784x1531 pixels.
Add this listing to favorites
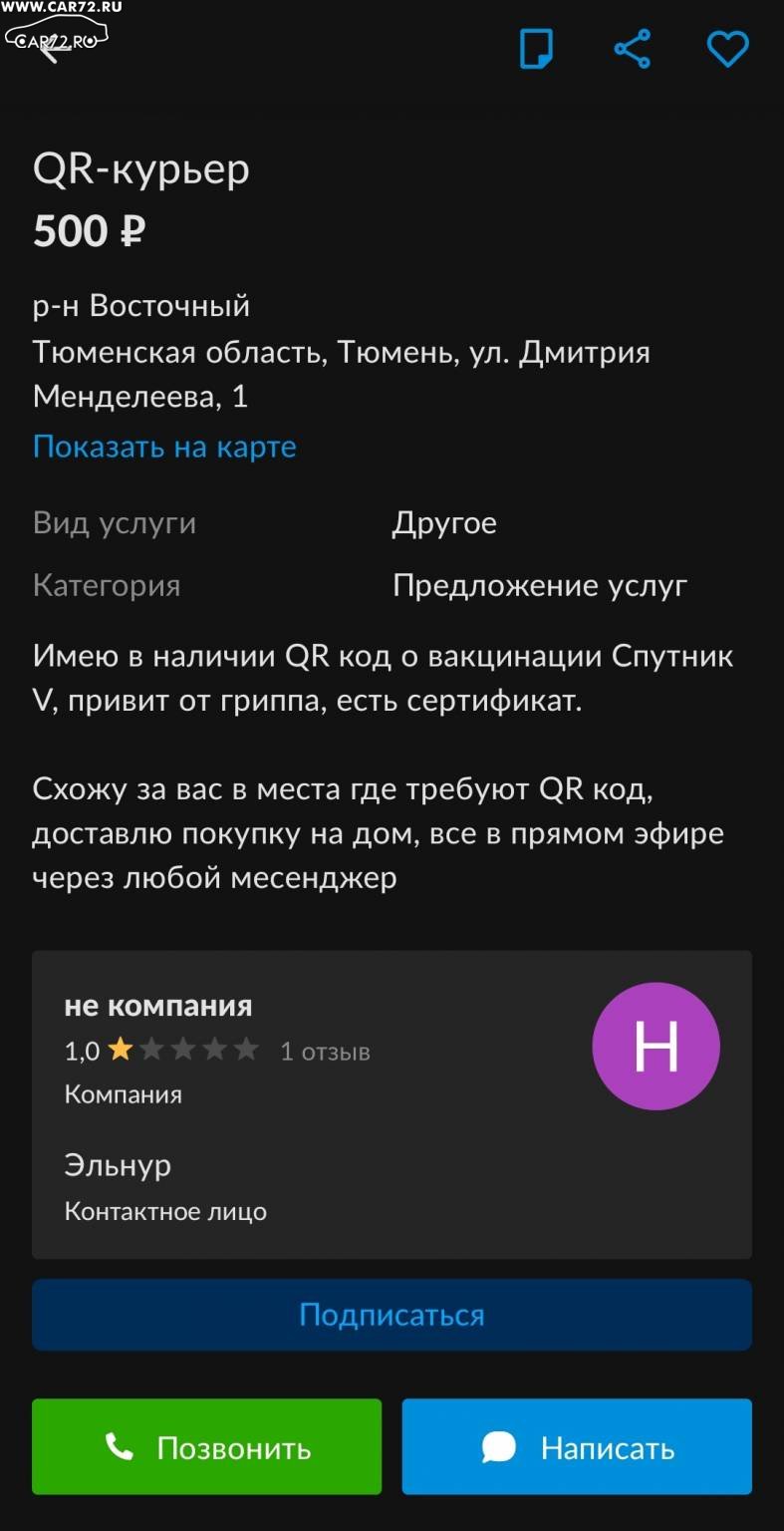728,48
